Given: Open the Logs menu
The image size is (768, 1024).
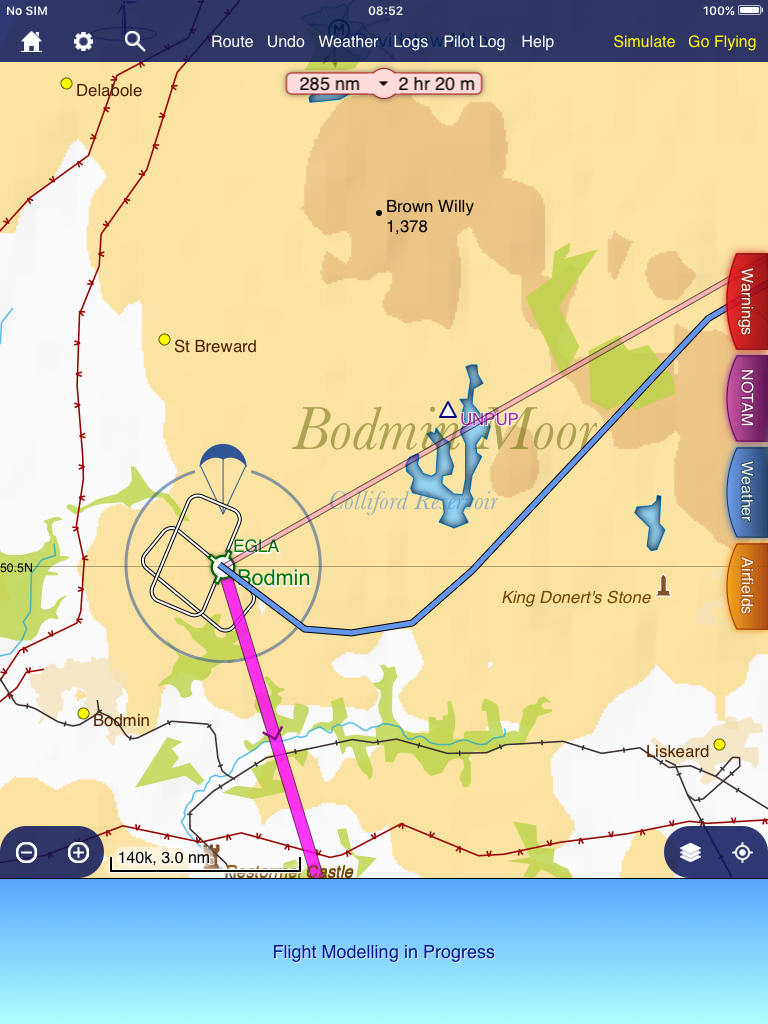Looking at the screenshot, I should (x=410, y=42).
